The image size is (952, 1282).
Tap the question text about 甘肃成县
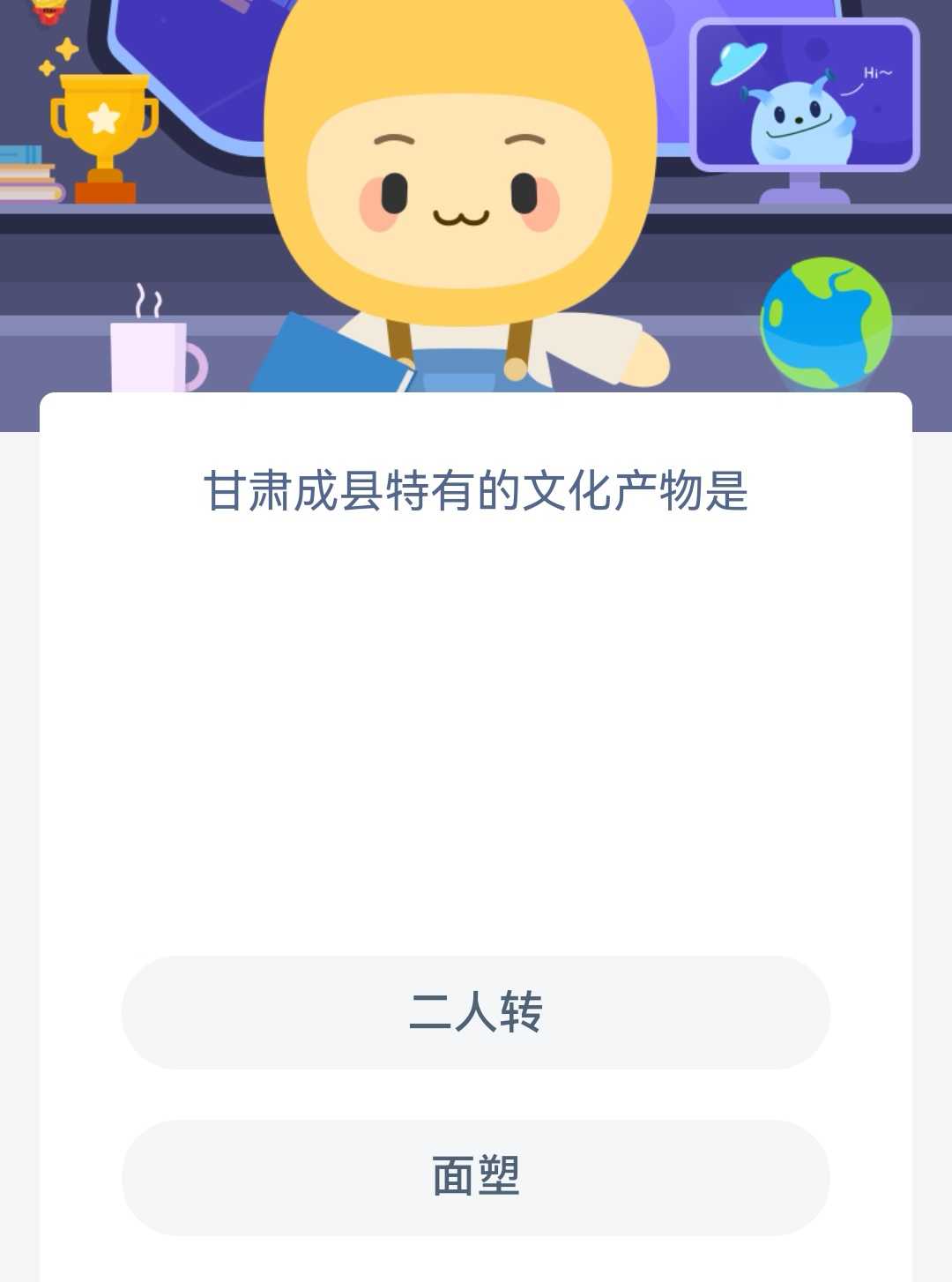[476, 492]
